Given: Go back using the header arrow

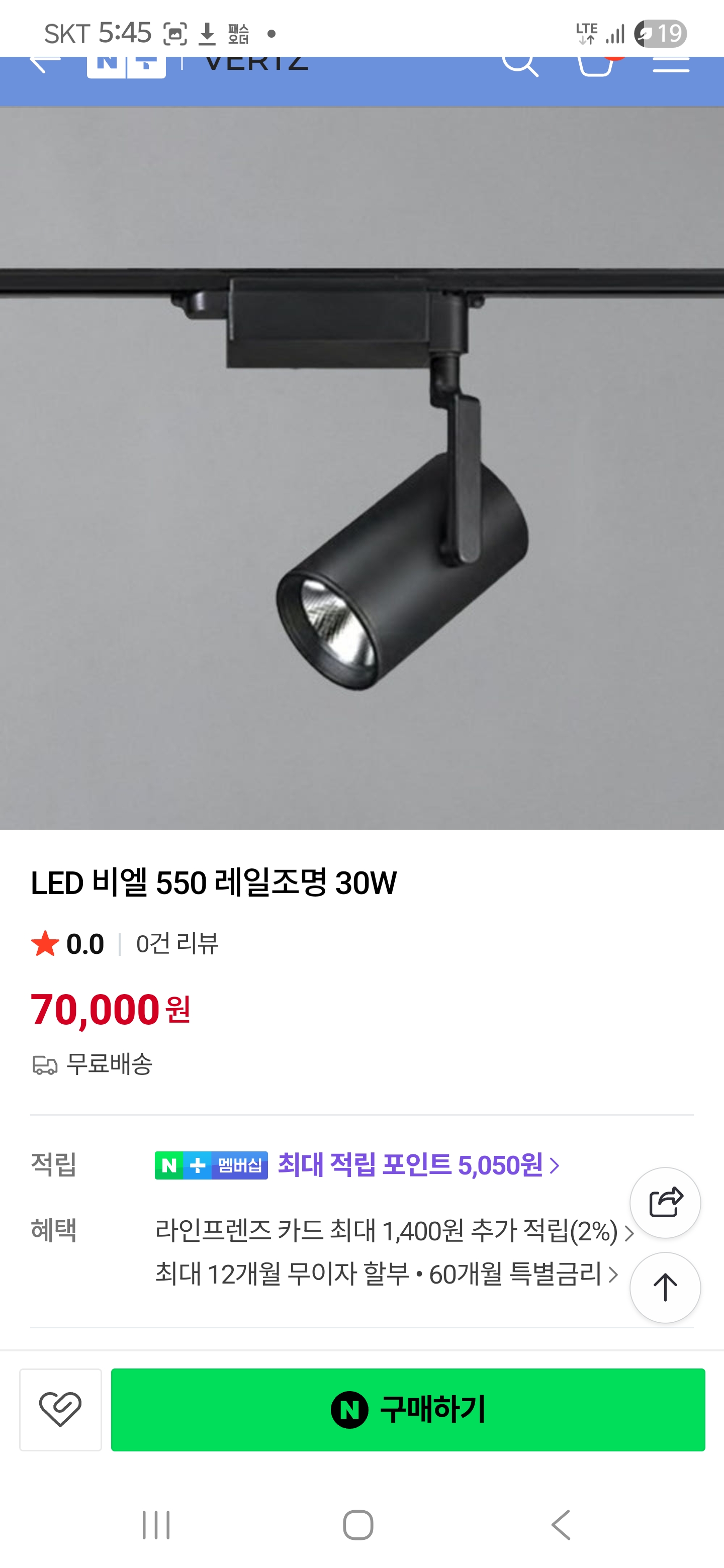Looking at the screenshot, I should pyautogui.click(x=44, y=63).
